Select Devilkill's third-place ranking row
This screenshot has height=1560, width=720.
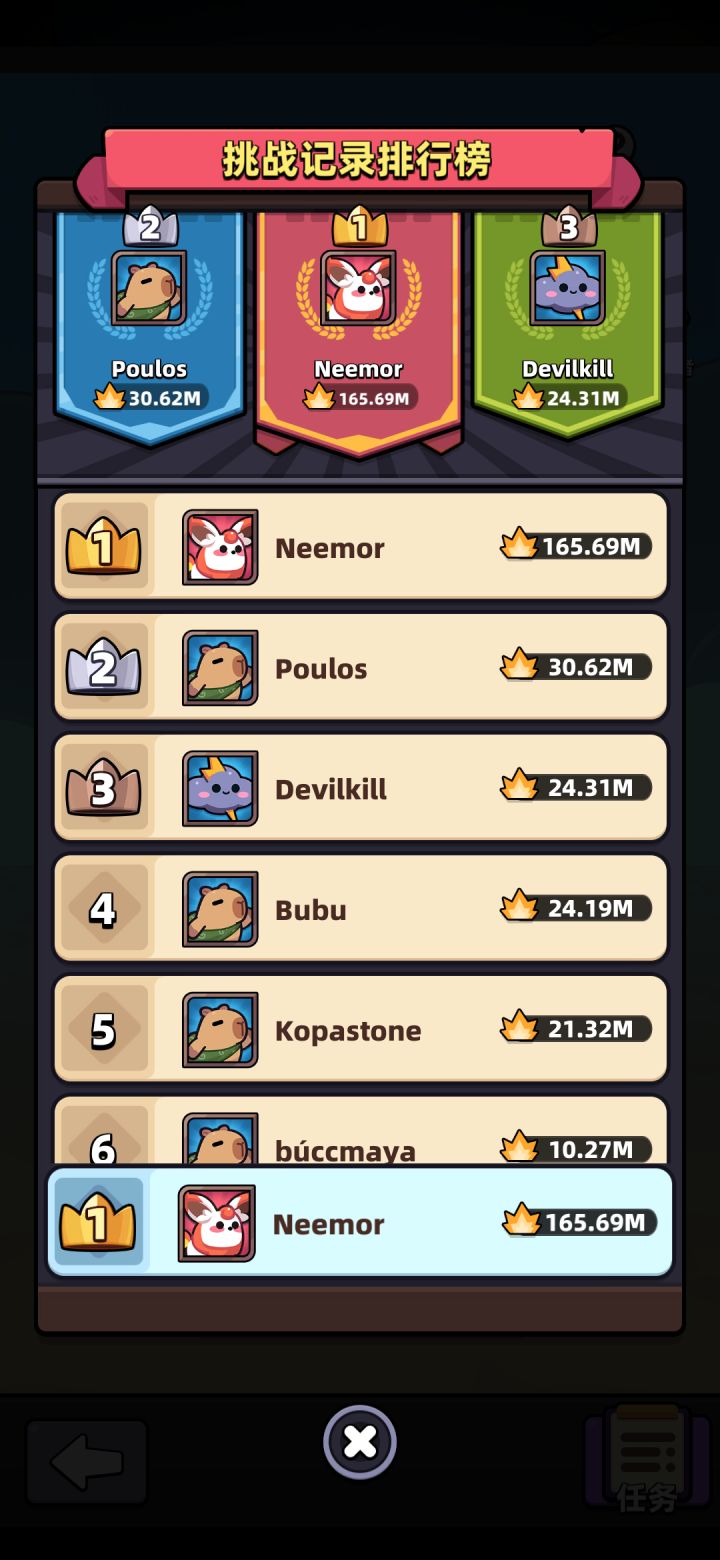360,788
